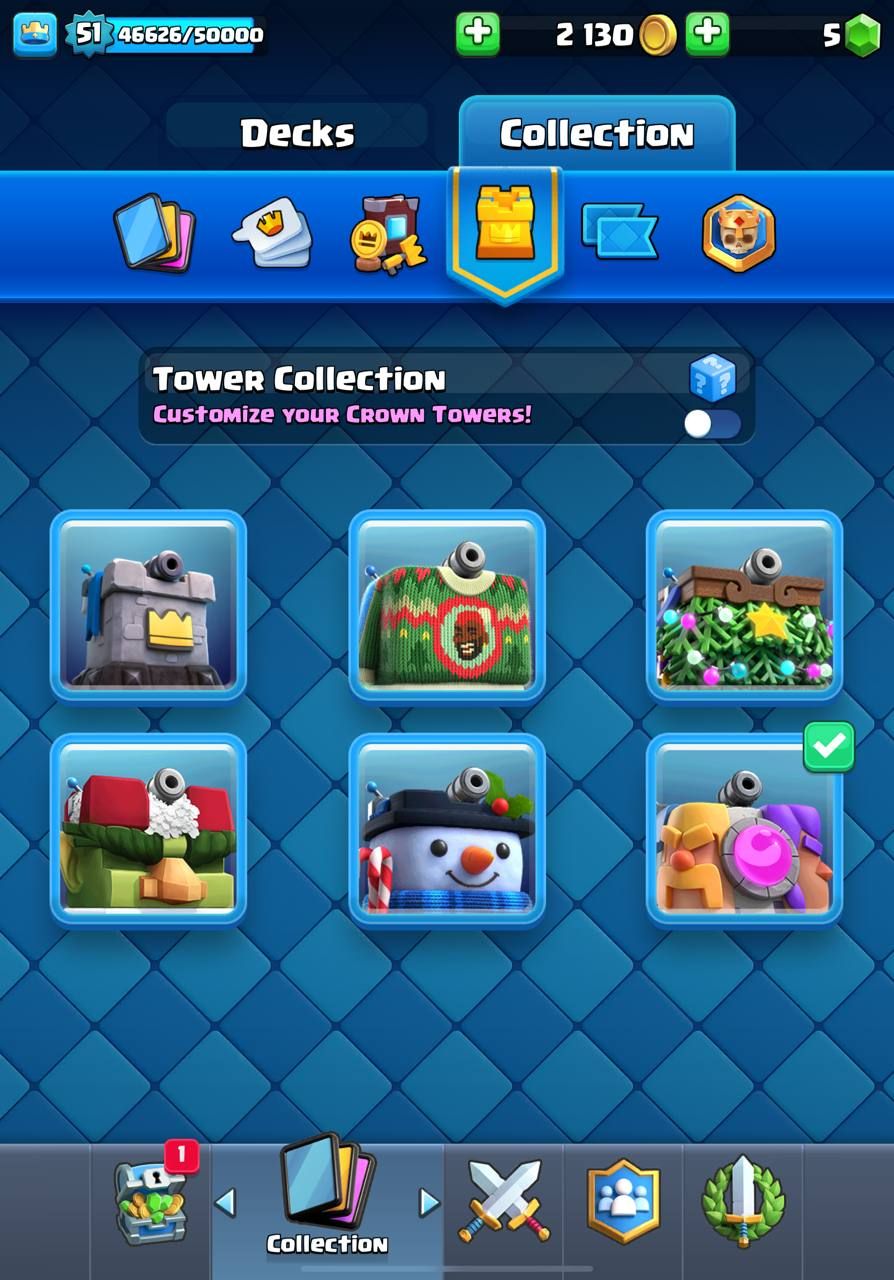Viewport: 894px width, 1280px height.
Task: Choose the Santa hat goblin tower skin
Action: (148, 829)
